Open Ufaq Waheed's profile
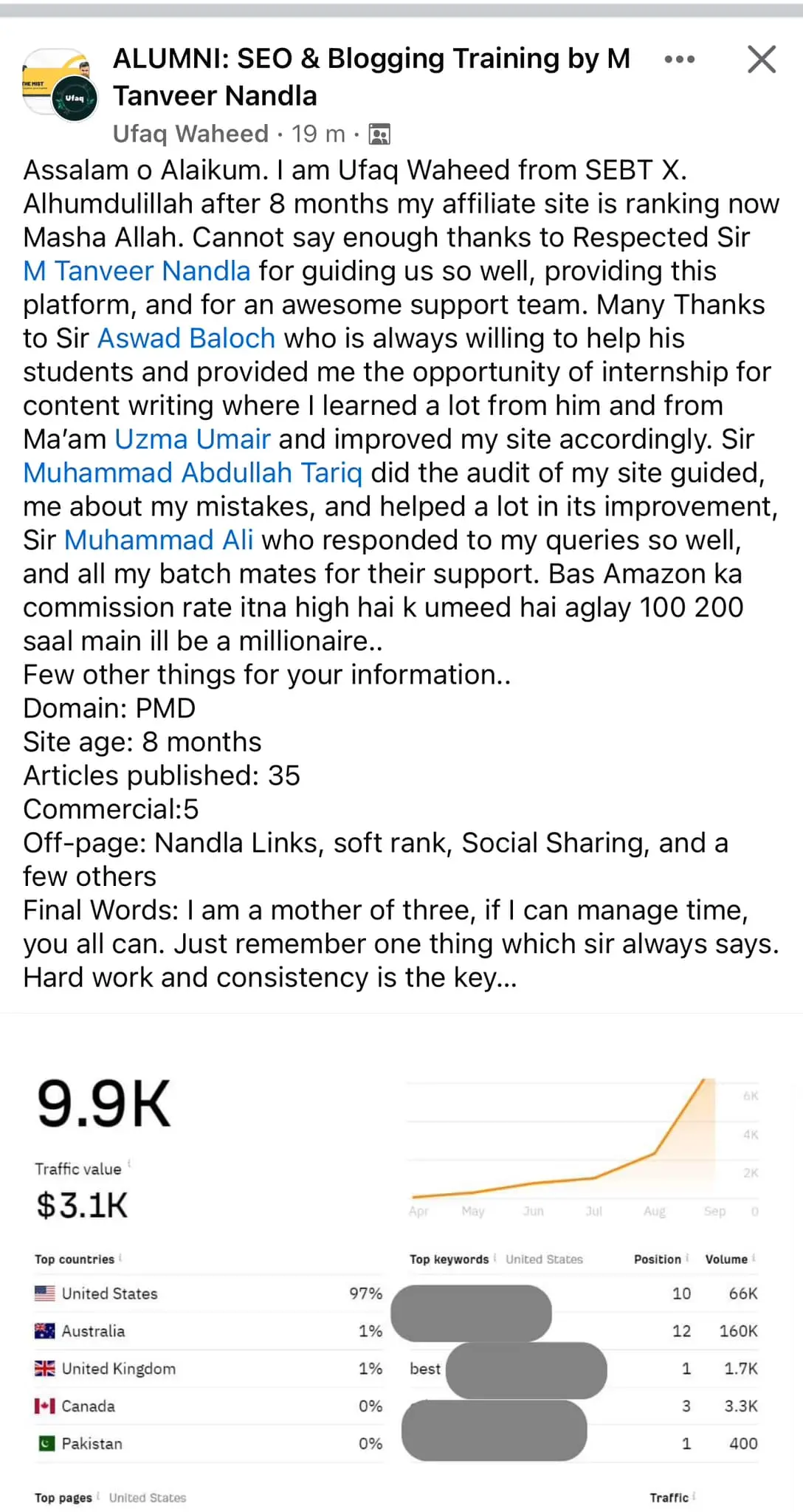This screenshot has height=1512, width=803. coord(190,134)
